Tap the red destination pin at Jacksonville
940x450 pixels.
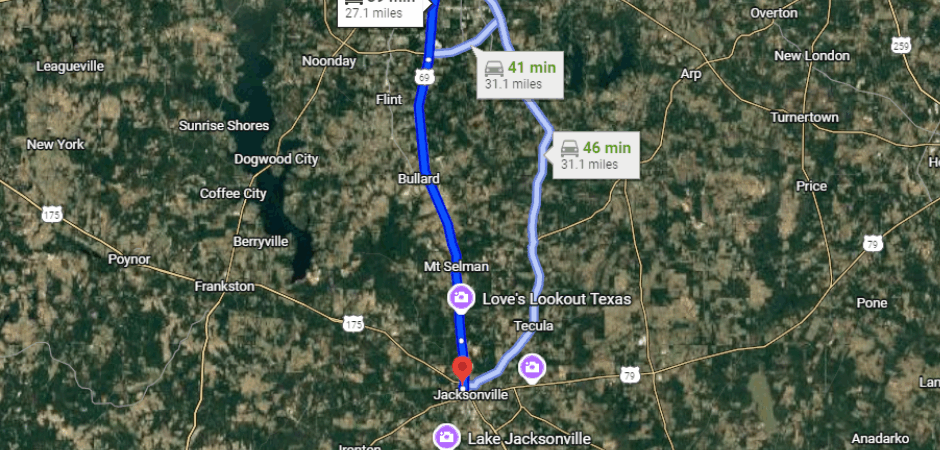point(462,369)
